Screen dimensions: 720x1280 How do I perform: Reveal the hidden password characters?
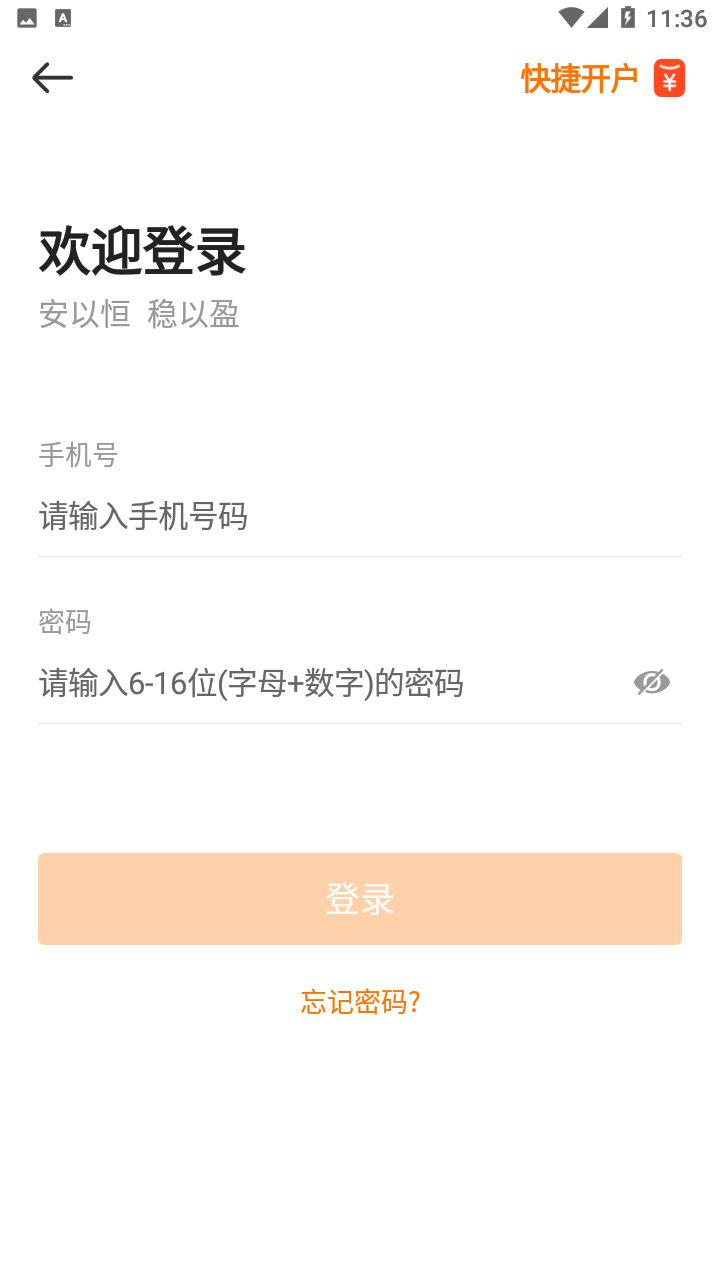coord(651,681)
